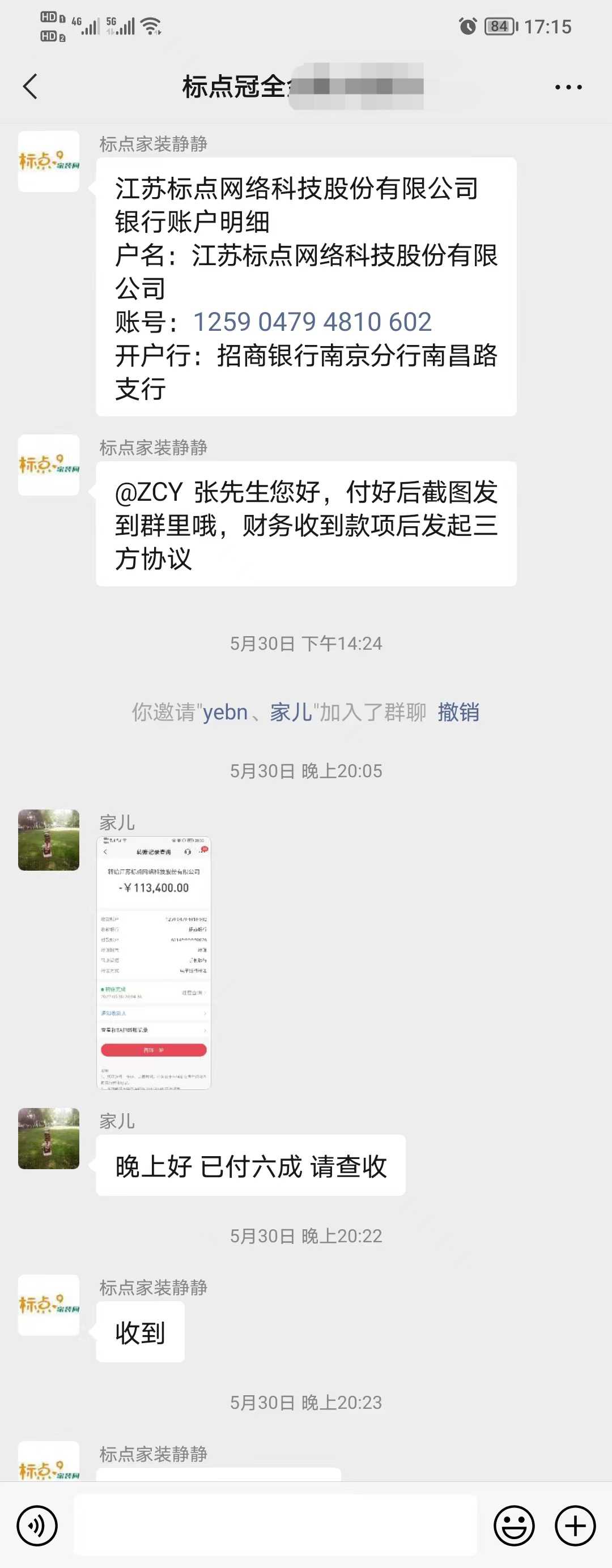Viewport: 612px width, 1568px height.
Task: Open the chat's three-dot menu
Action: 568,87
